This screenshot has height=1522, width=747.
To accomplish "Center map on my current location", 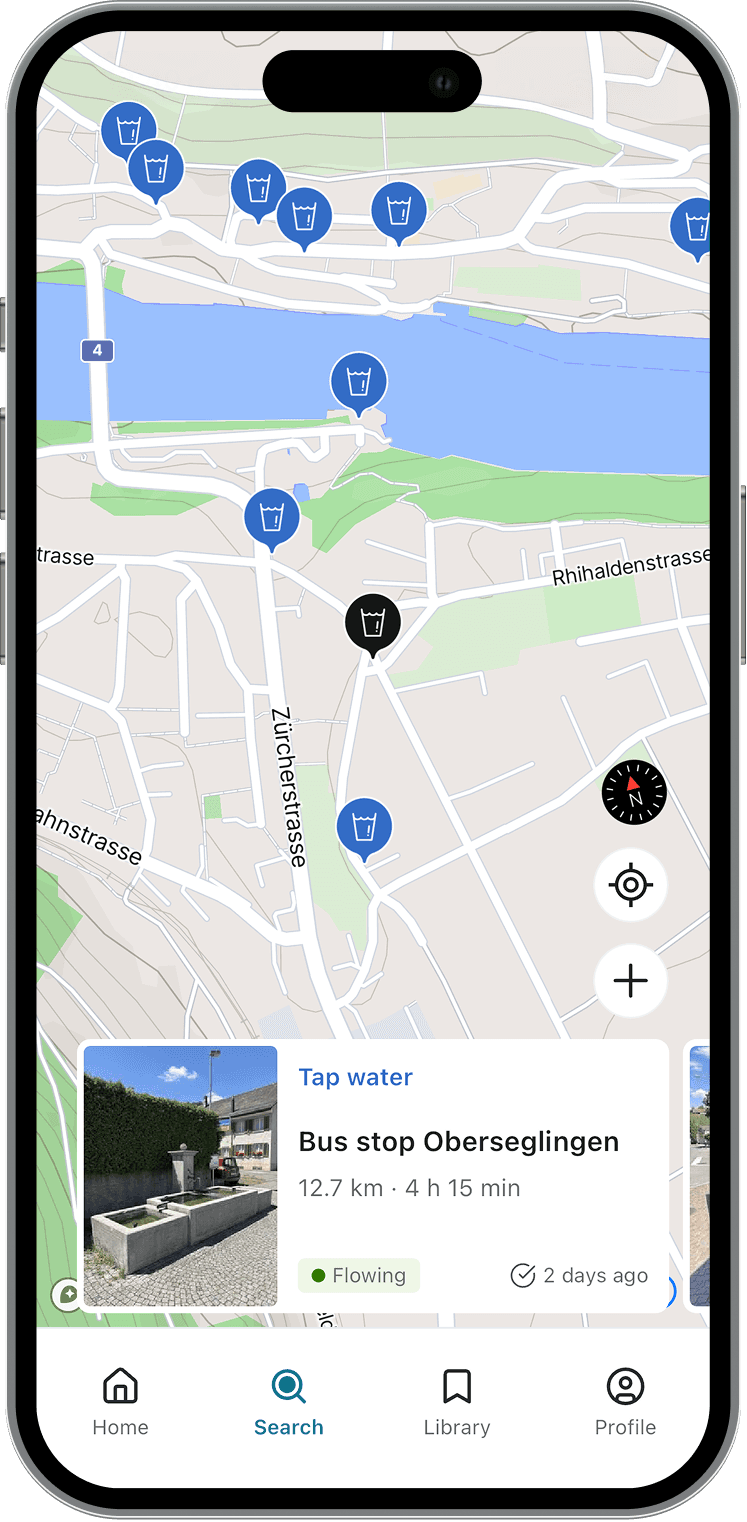I will [x=630, y=885].
